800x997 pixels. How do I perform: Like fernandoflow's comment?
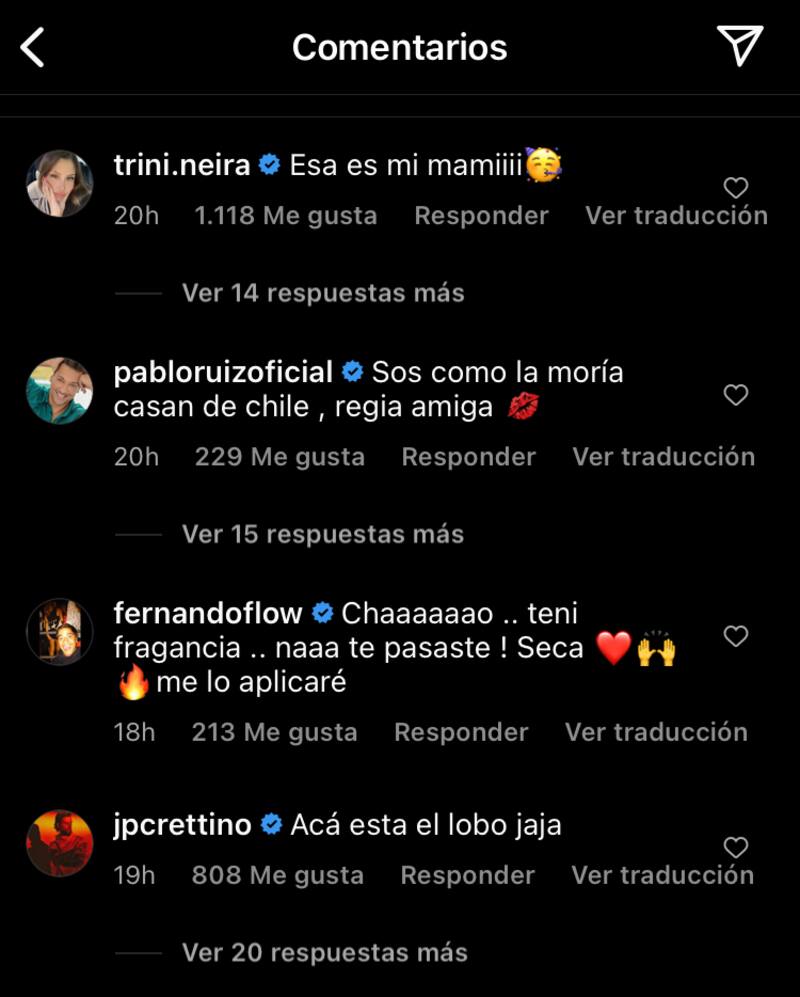point(736,636)
